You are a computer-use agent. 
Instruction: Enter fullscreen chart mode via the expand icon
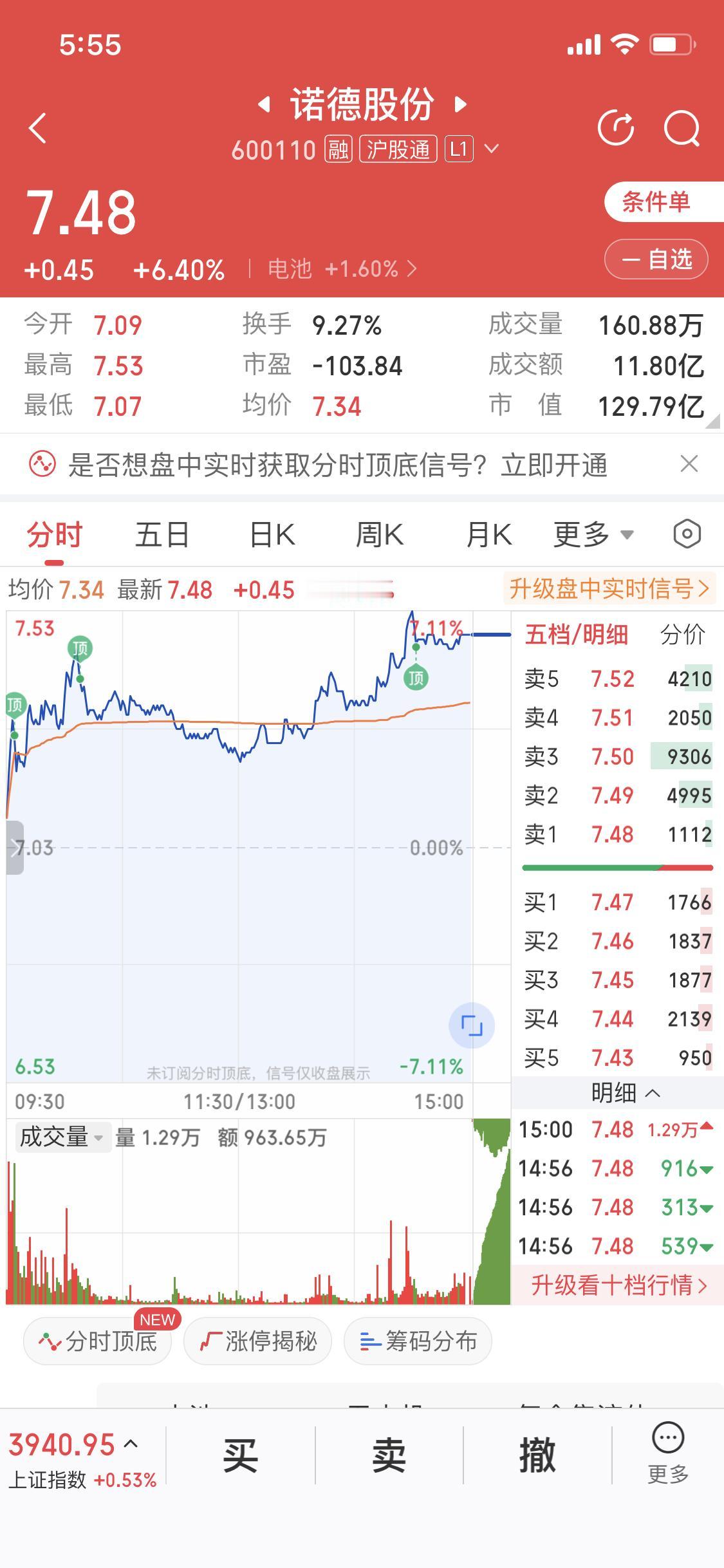pos(472,1025)
